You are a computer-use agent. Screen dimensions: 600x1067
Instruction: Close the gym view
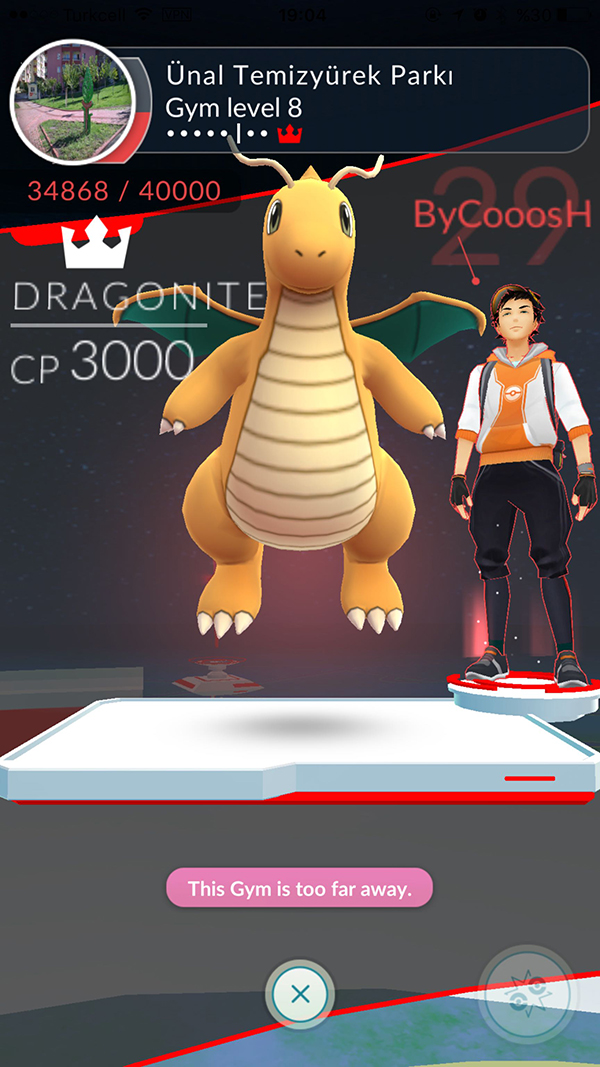[x=299, y=994]
